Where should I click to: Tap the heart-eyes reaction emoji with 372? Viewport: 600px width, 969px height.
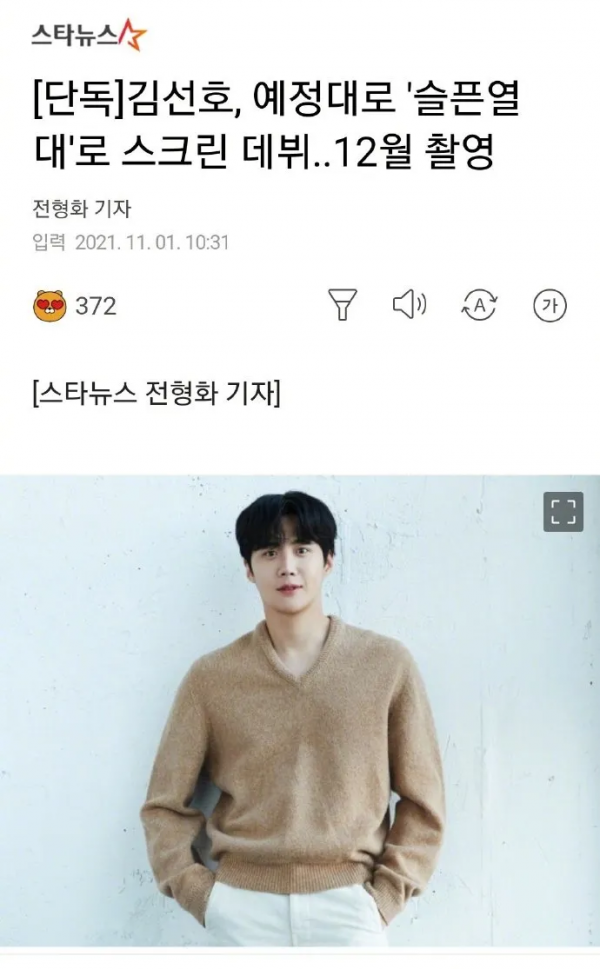(50, 306)
